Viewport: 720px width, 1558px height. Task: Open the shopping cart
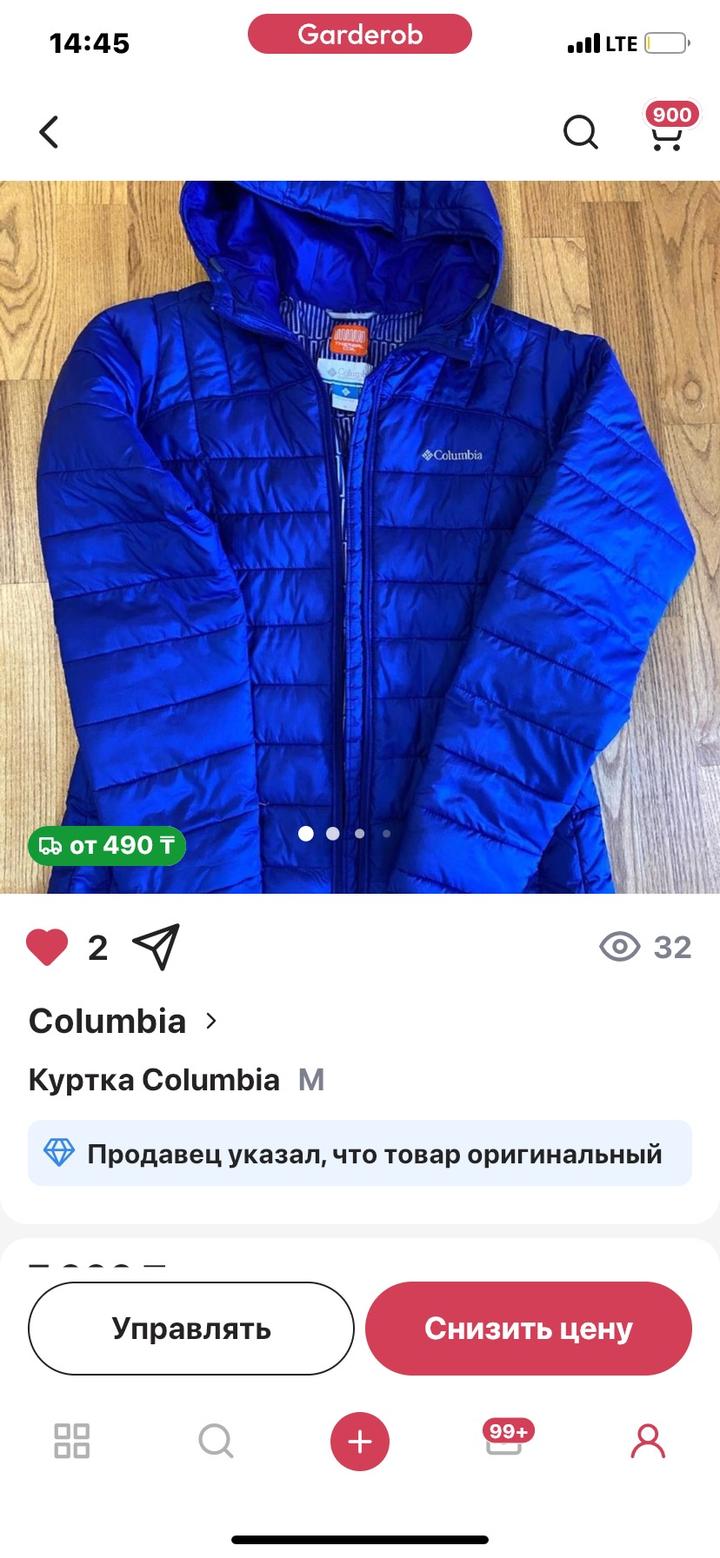coord(667,132)
